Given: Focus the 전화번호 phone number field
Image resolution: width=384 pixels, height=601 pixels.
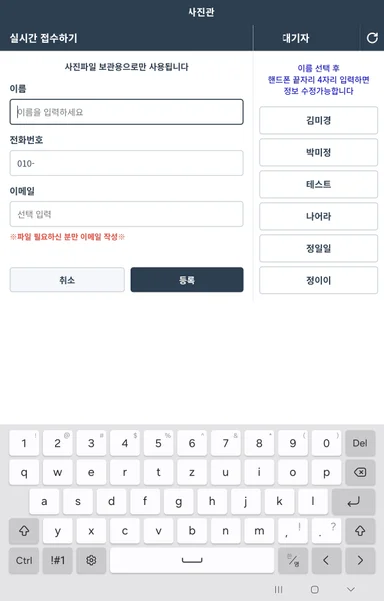Looking at the screenshot, I should coord(126,163).
